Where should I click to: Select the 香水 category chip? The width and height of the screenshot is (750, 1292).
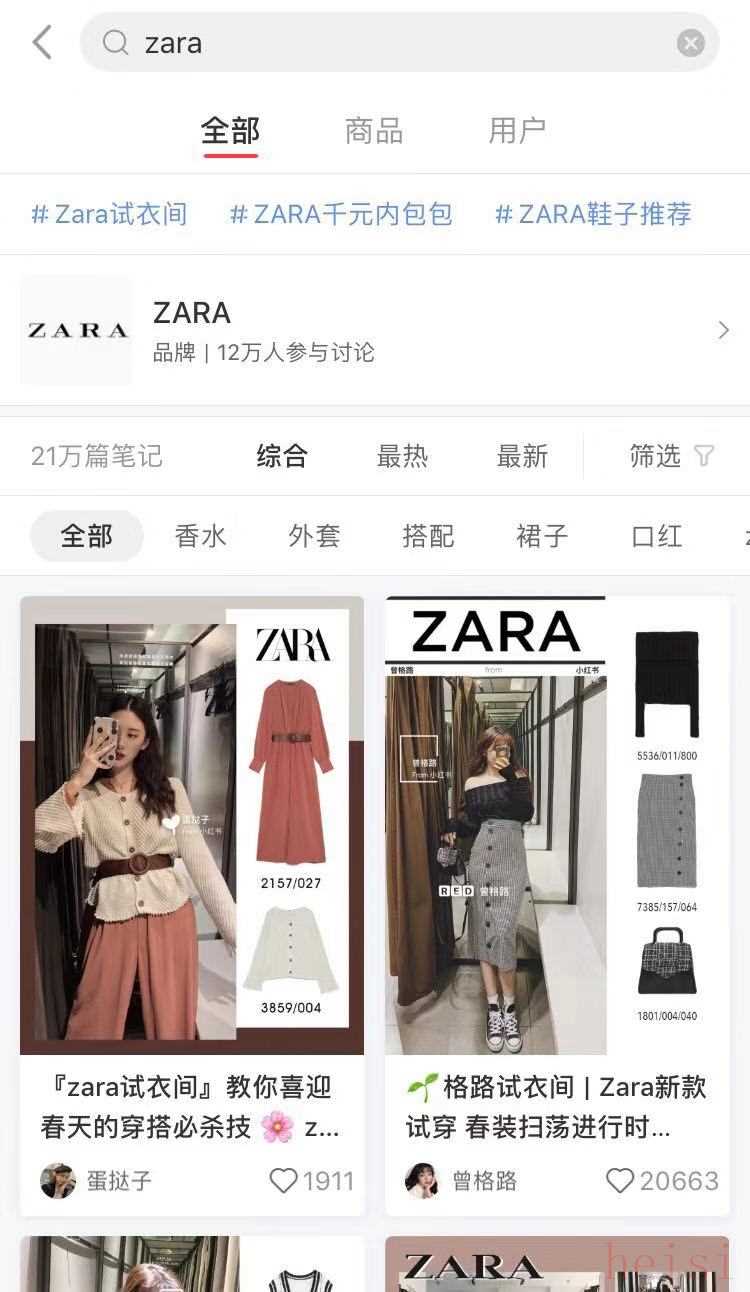click(201, 536)
